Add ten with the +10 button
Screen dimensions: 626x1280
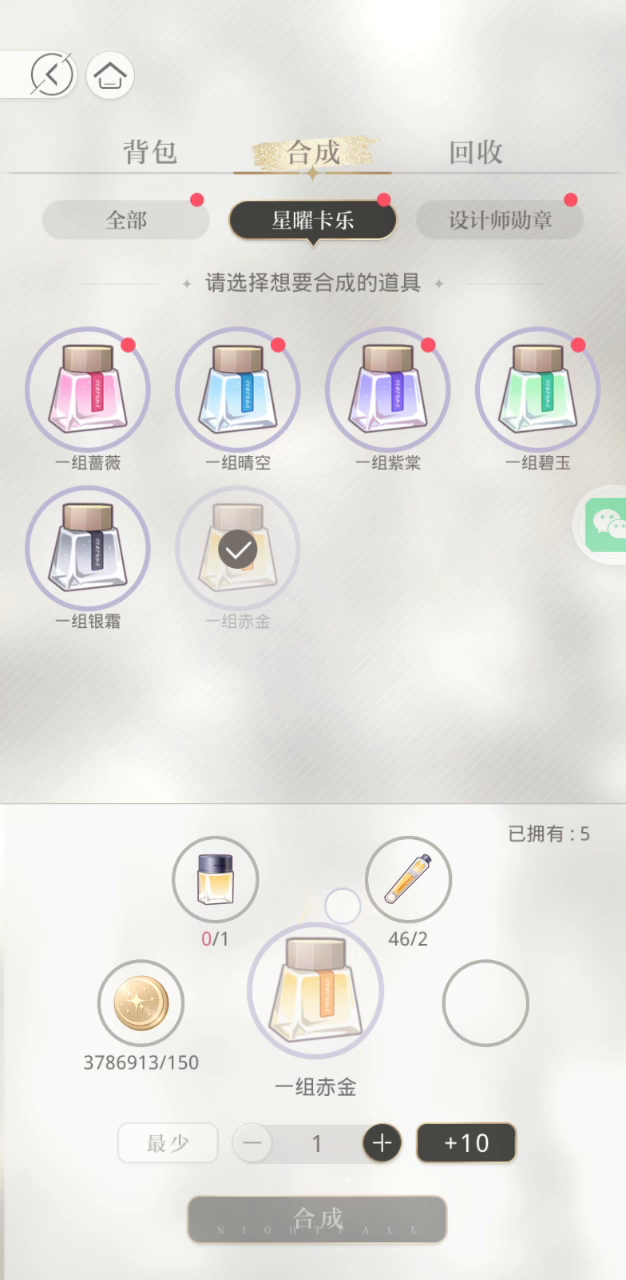[466, 1143]
